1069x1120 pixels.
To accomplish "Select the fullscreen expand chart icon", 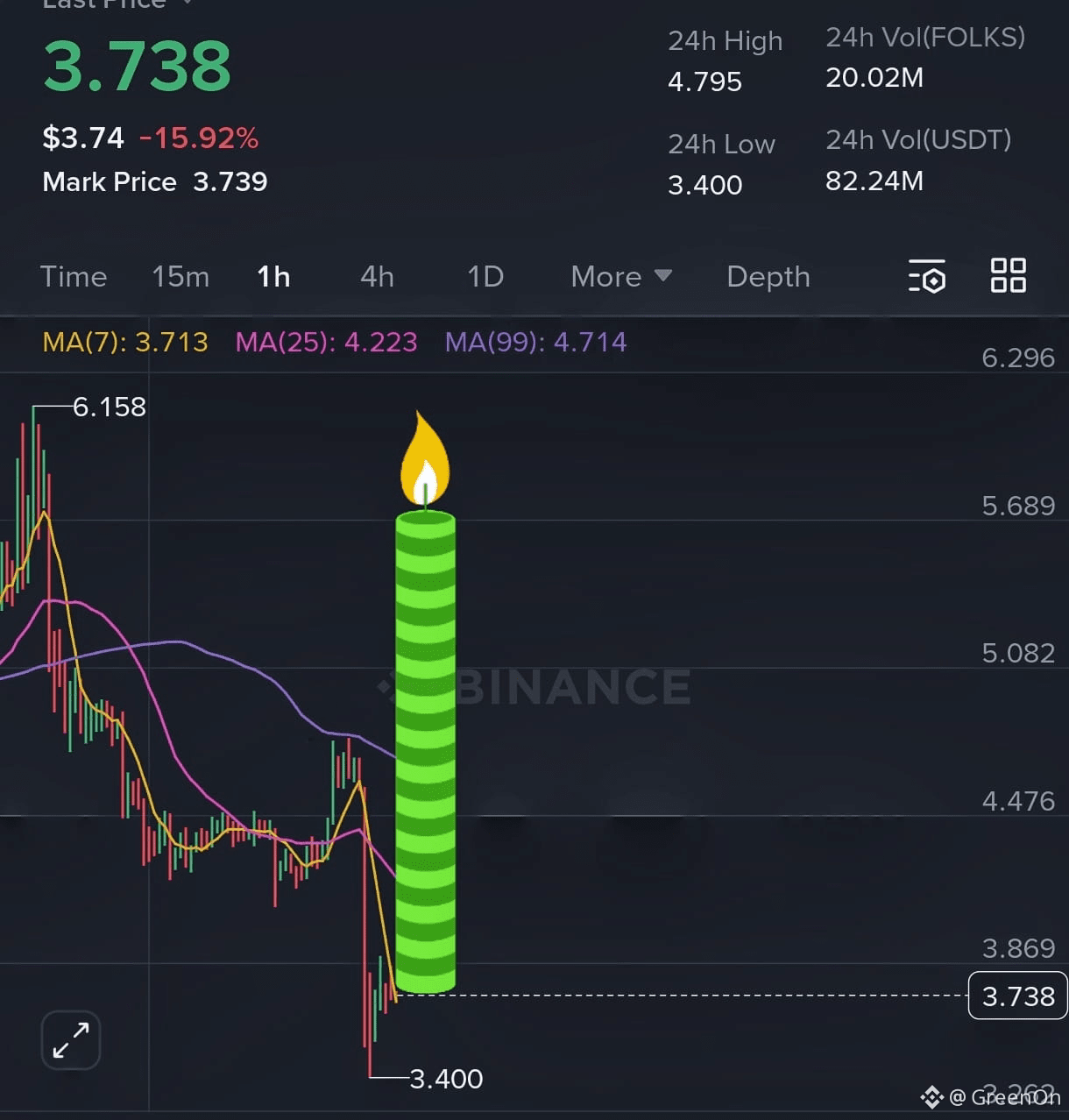I will 70,1039.
